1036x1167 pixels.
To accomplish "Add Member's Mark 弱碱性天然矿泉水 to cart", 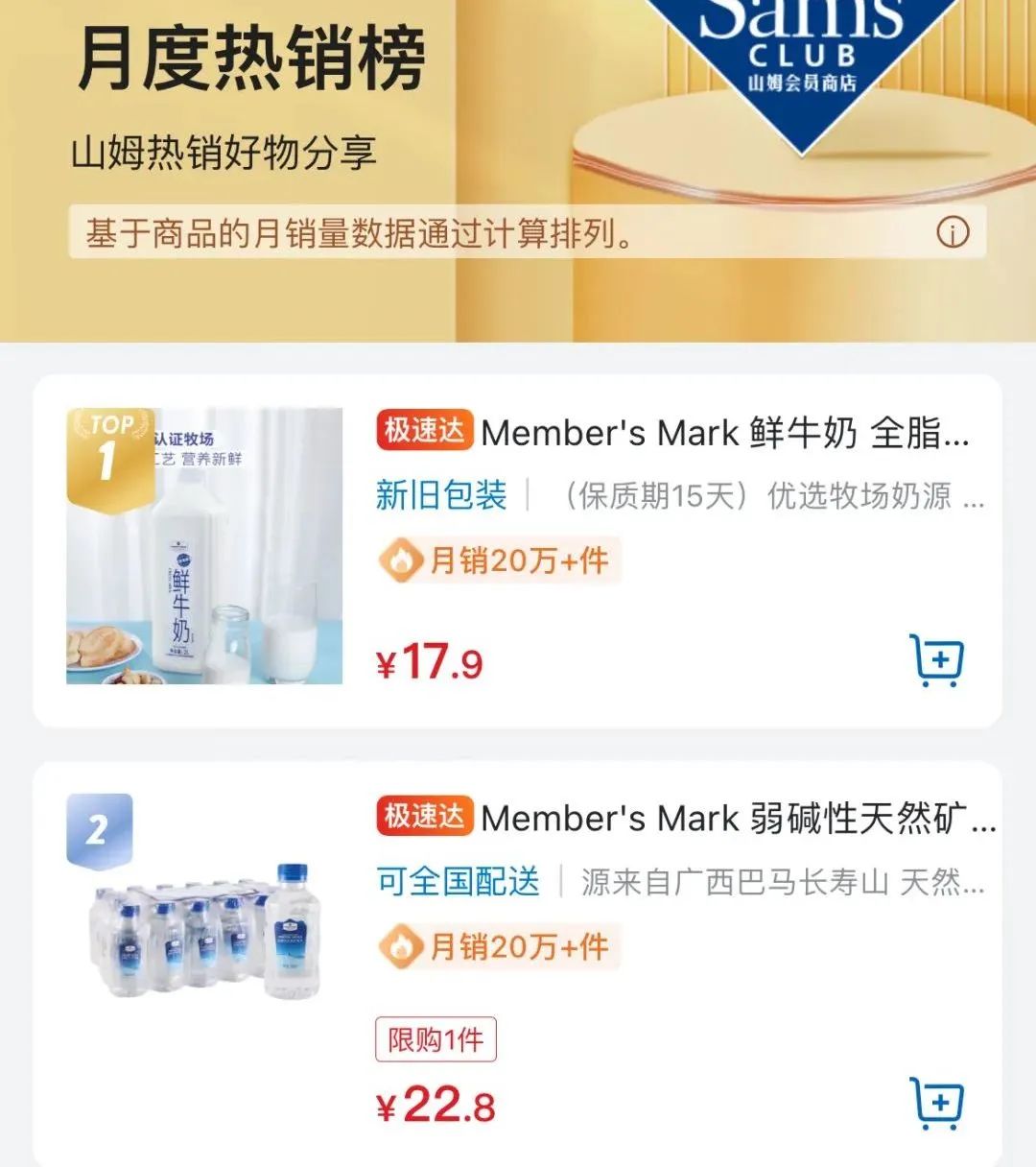I will click(x=936, y=1103).
